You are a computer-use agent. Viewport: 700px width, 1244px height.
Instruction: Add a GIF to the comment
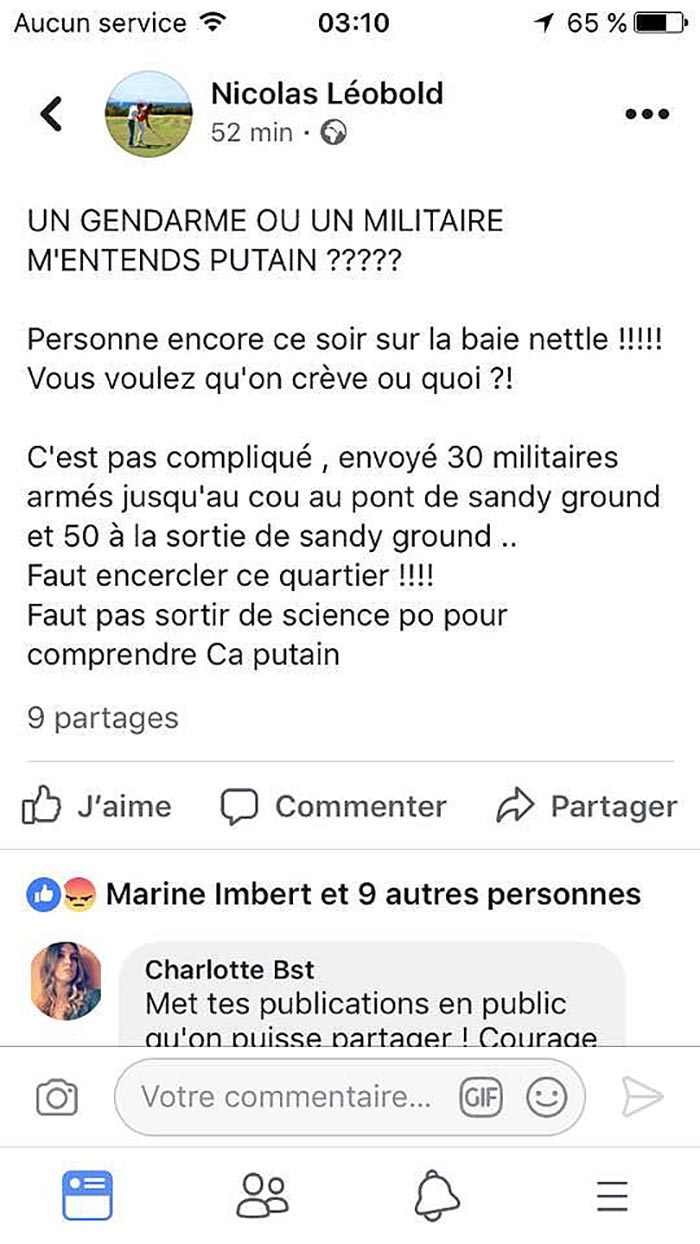click(480, 1098)
